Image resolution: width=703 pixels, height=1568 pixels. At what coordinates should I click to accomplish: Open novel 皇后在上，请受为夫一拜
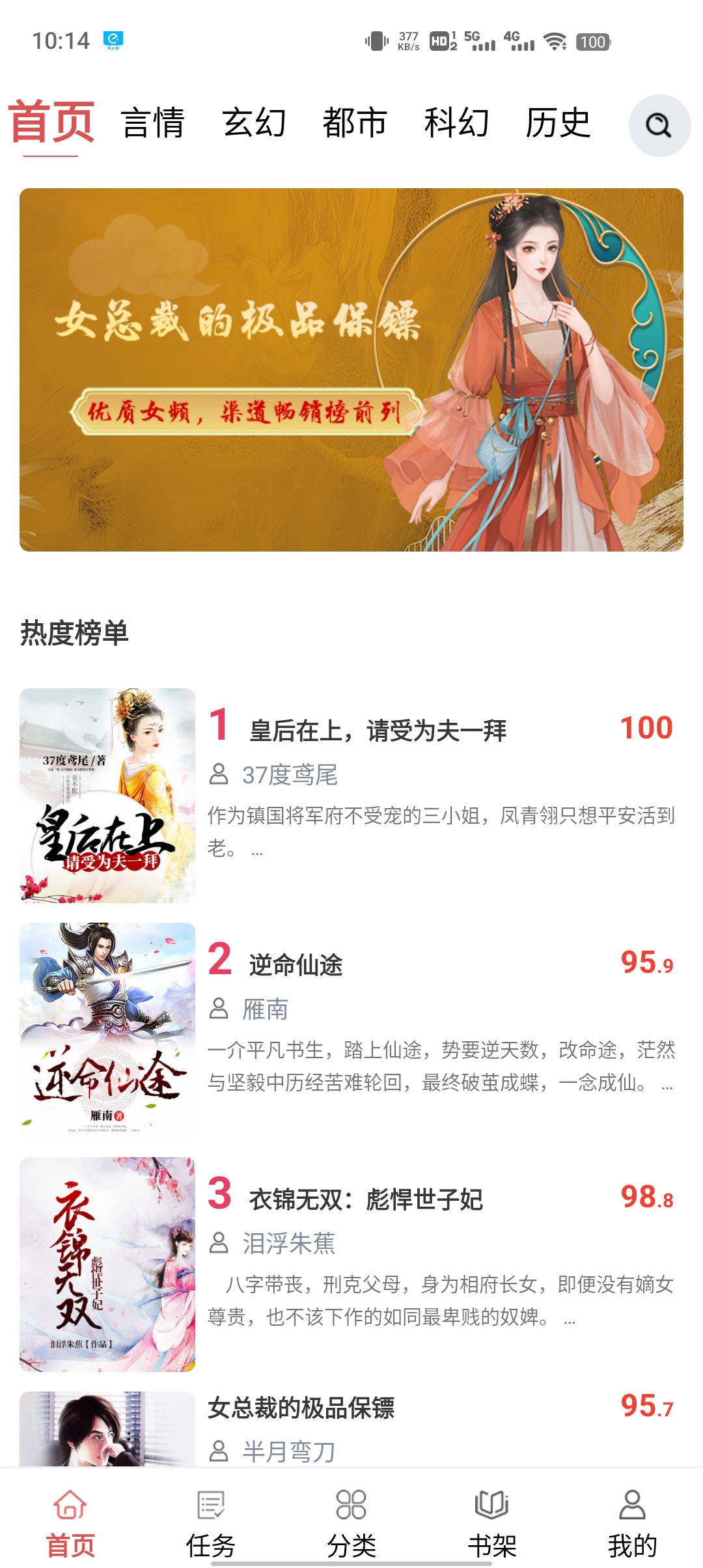pos(351,795)
